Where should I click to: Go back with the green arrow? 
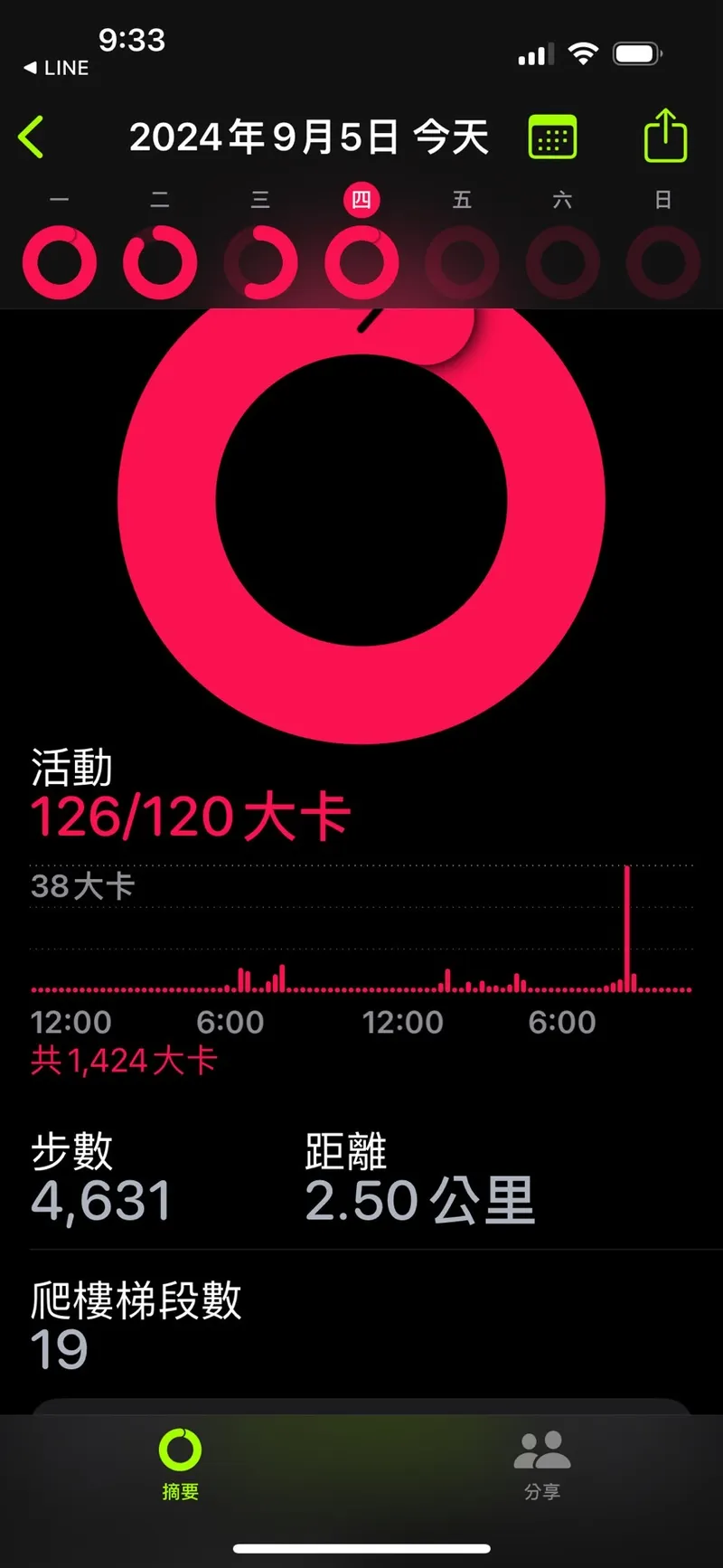(x=32, y=137)
